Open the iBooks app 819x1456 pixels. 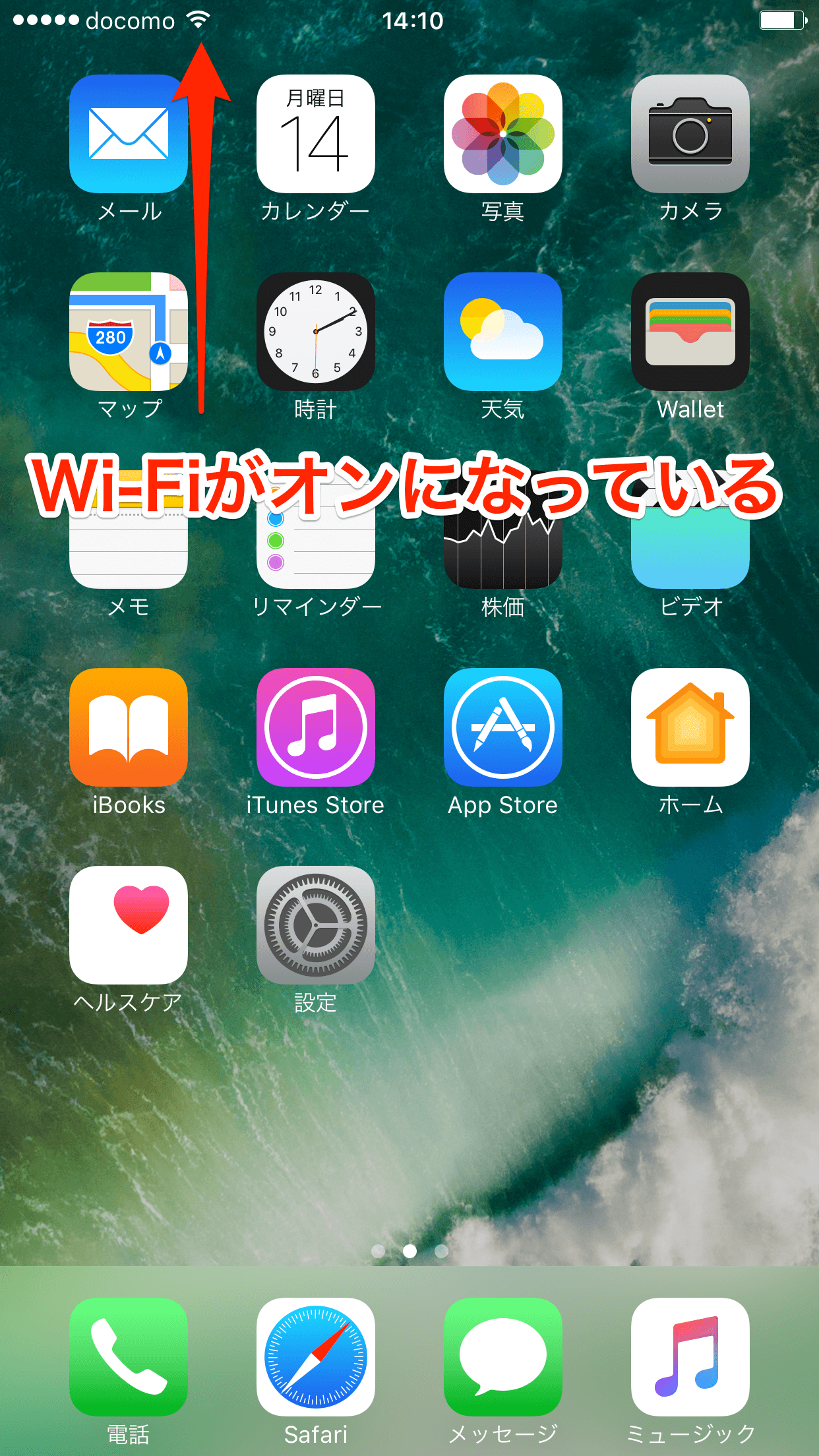[x=129, y=727]
